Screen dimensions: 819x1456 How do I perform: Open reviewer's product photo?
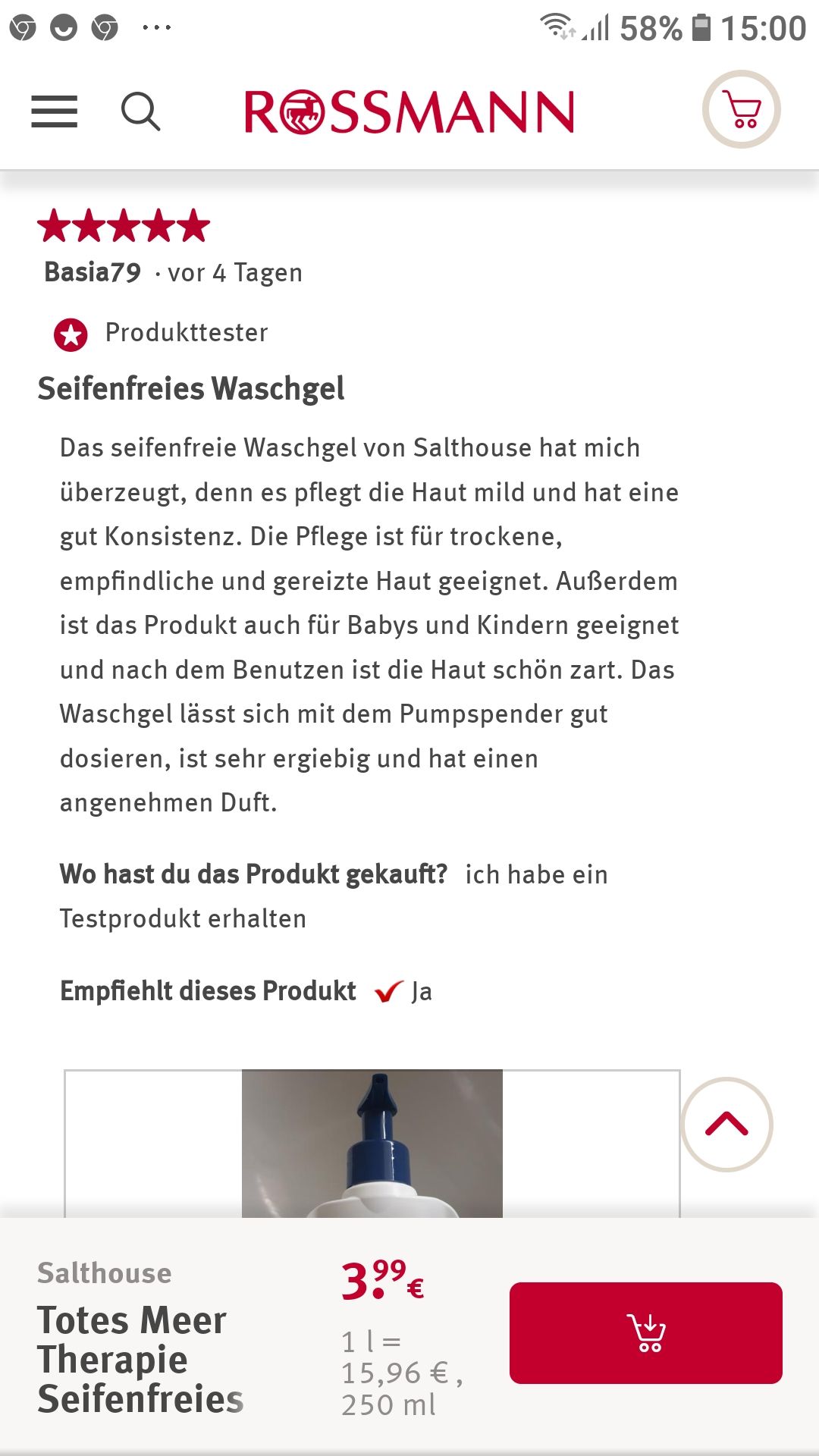(372, 1143)
